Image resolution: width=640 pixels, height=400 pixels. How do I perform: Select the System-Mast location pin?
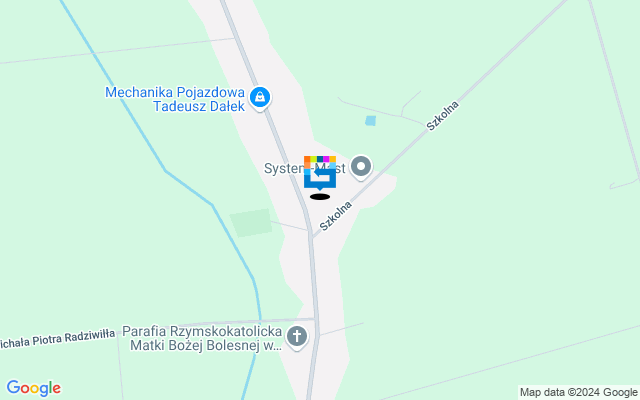coord(361,167)
